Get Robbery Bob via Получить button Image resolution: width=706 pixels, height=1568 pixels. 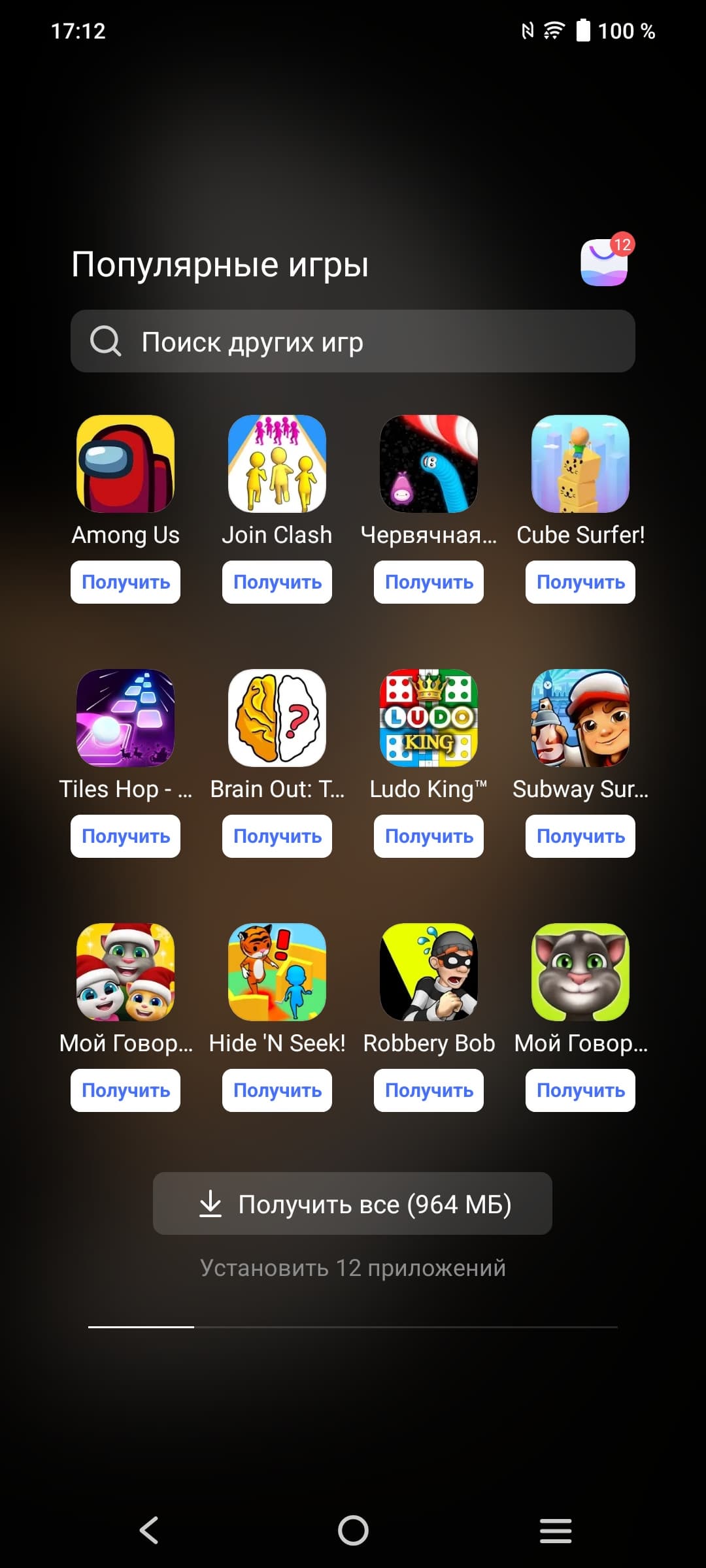click(429, 1090)
